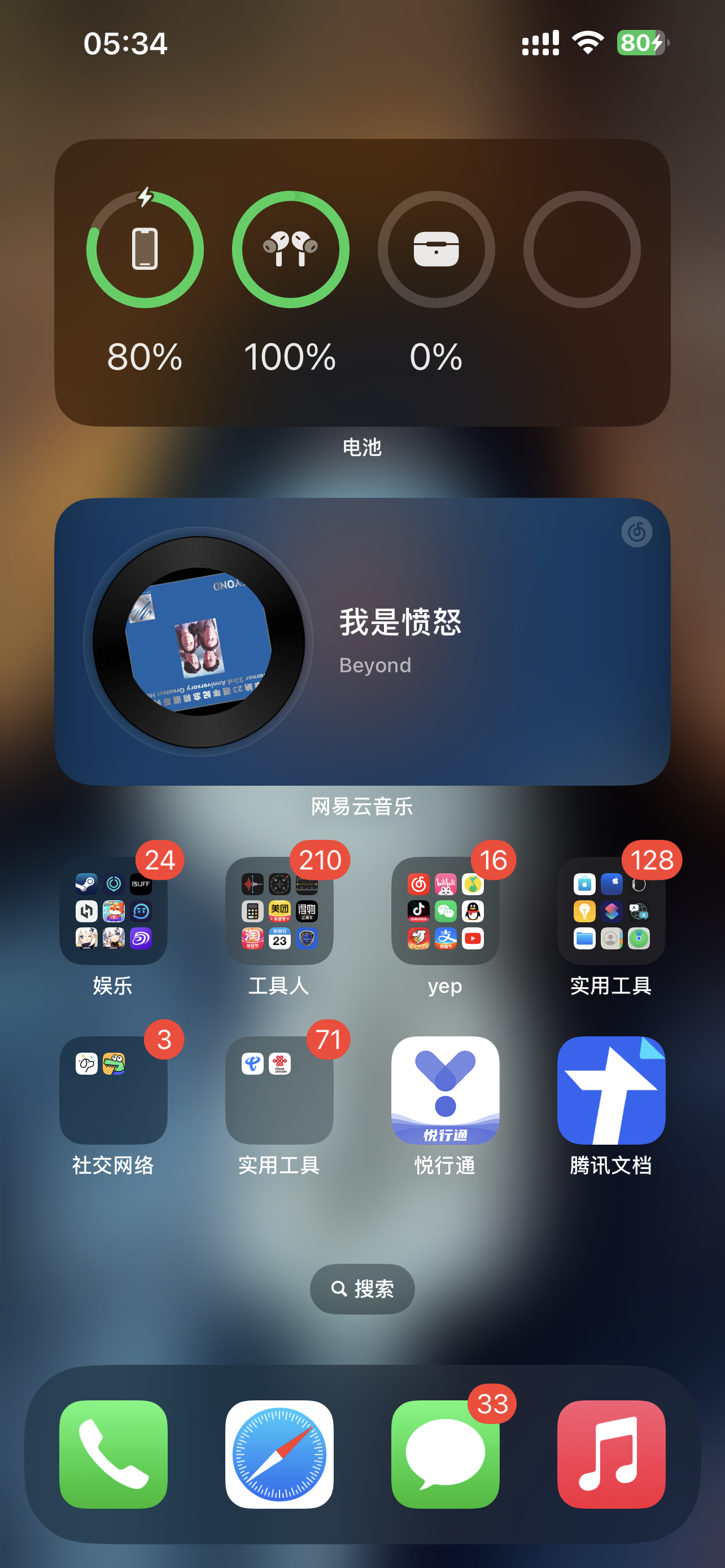Open Messages with 33 unread
This screenshot has width=725, height=1568.
click(445, 1453)
